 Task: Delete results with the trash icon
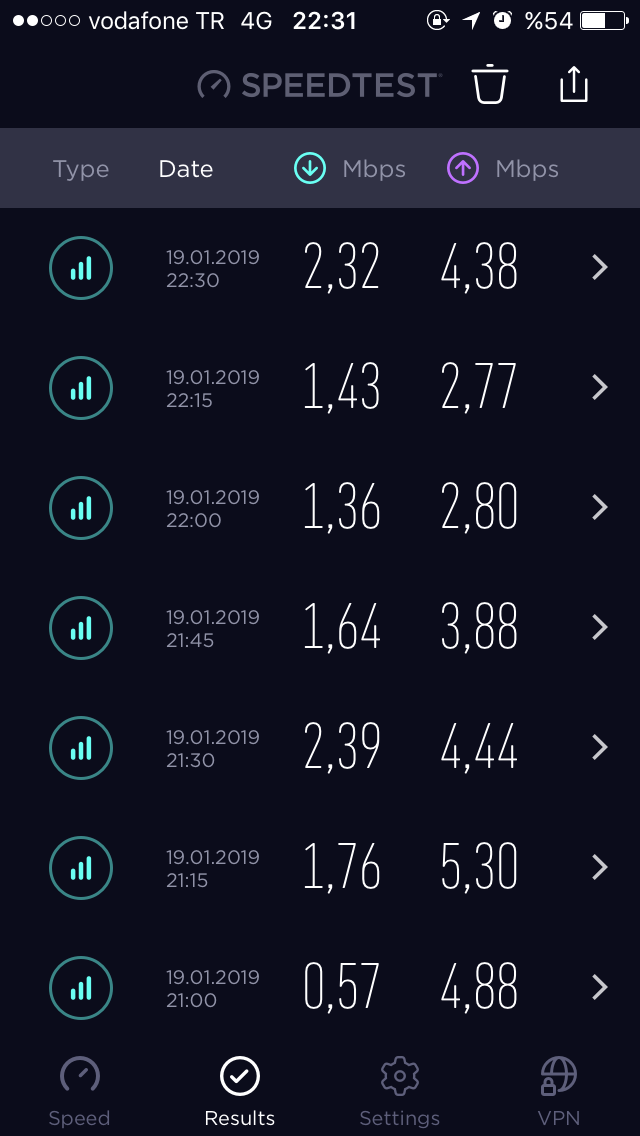(x=490, y=84)
